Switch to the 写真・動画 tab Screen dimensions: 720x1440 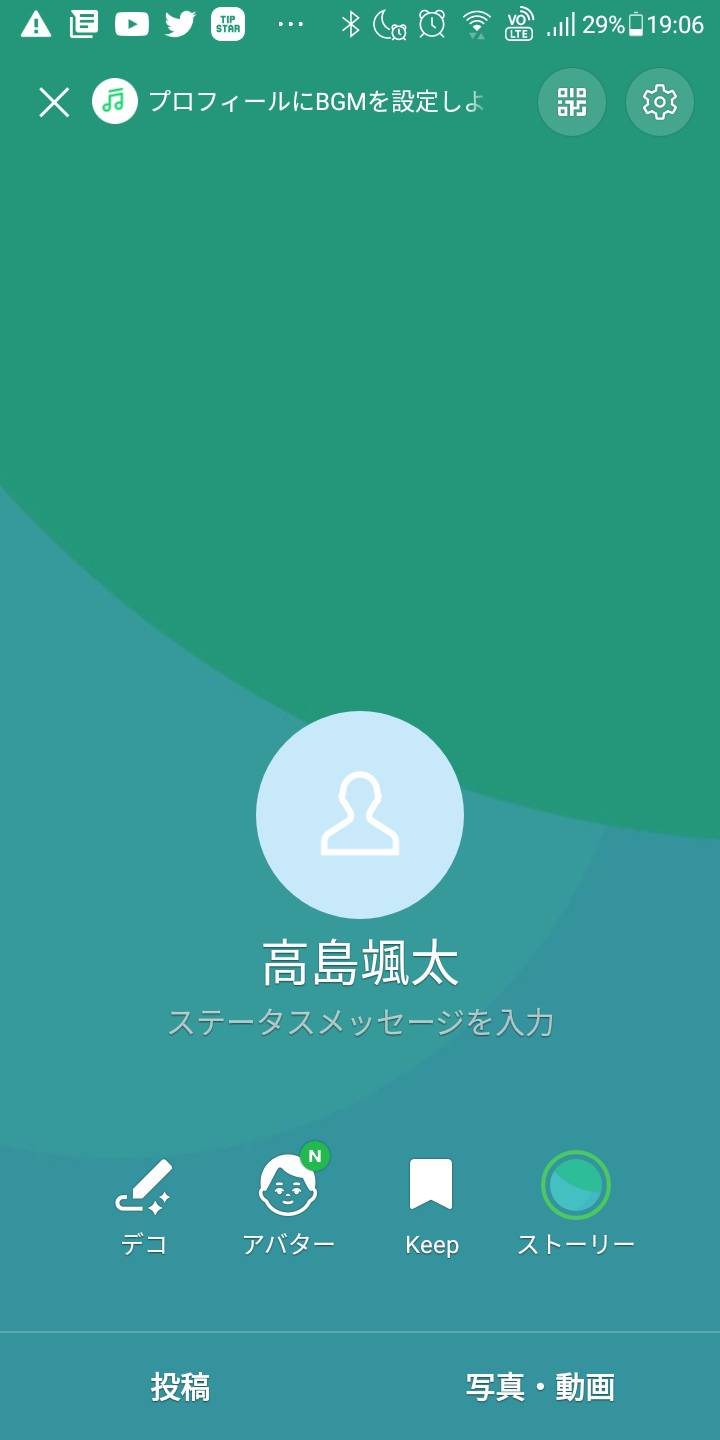tap(540, 1387)
